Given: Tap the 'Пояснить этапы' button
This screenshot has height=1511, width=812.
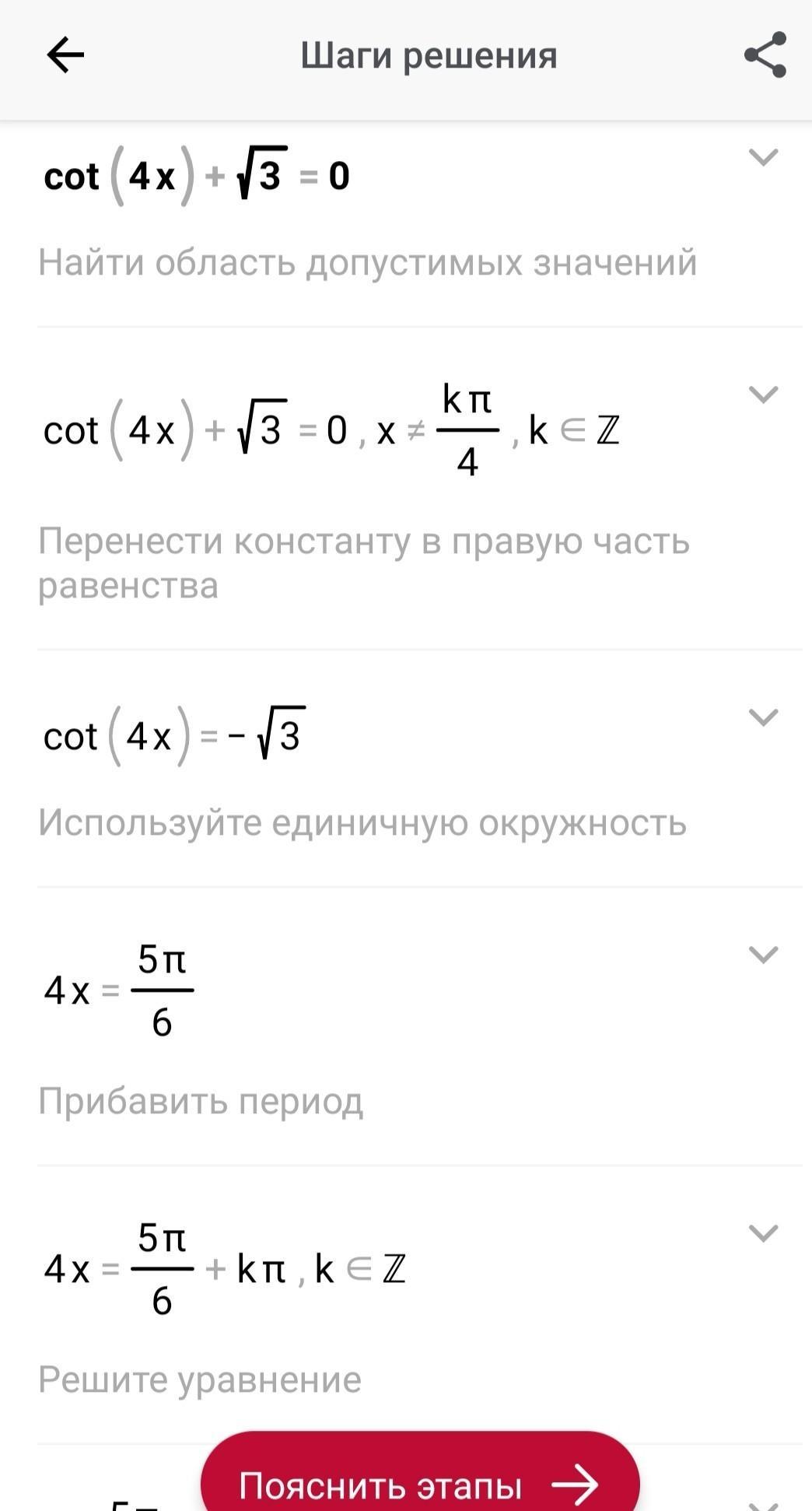Looking at the screenshot, I should pyautogui.click(x=420, y=1472).
